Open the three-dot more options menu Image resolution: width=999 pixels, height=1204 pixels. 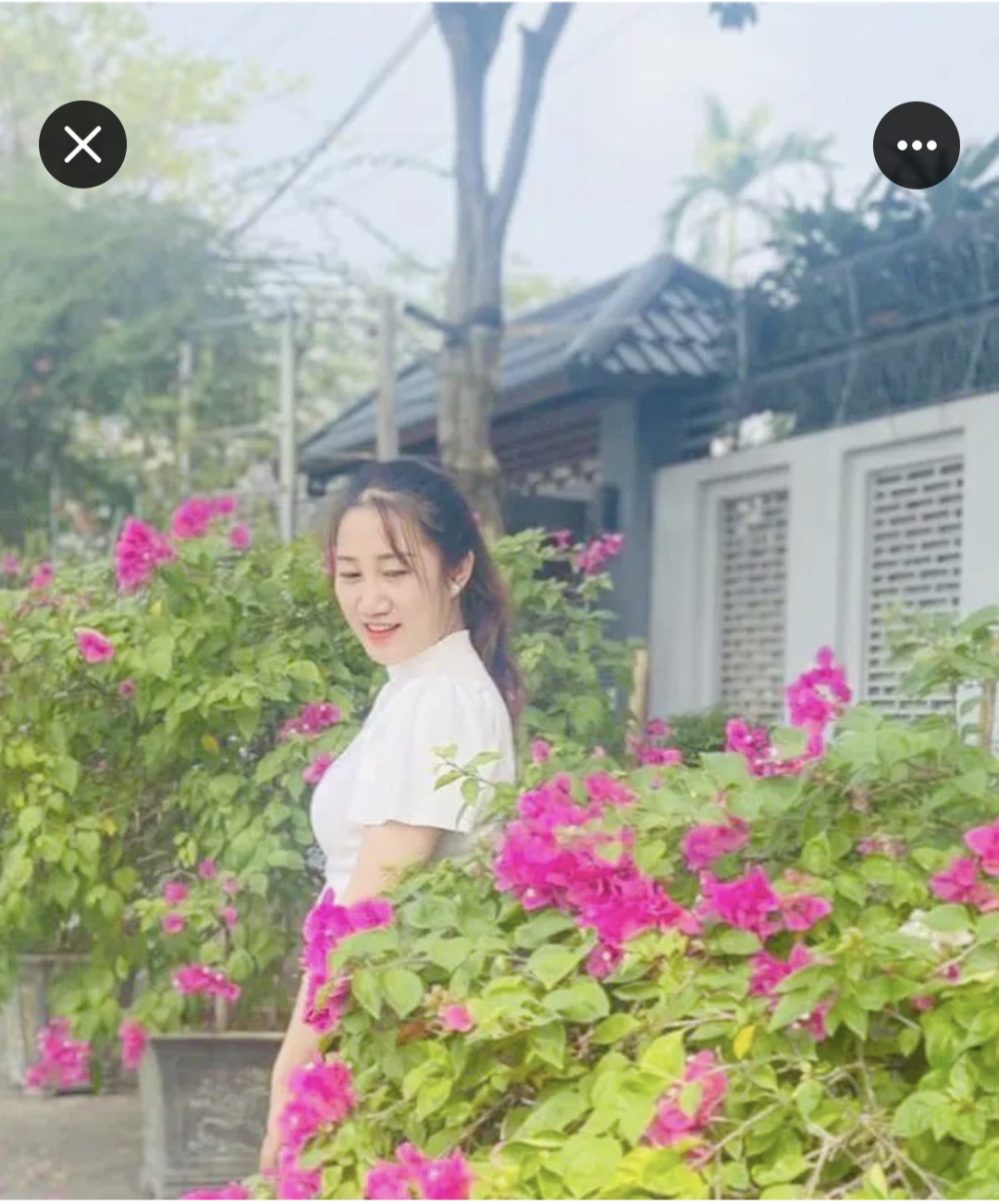(916, 145)
